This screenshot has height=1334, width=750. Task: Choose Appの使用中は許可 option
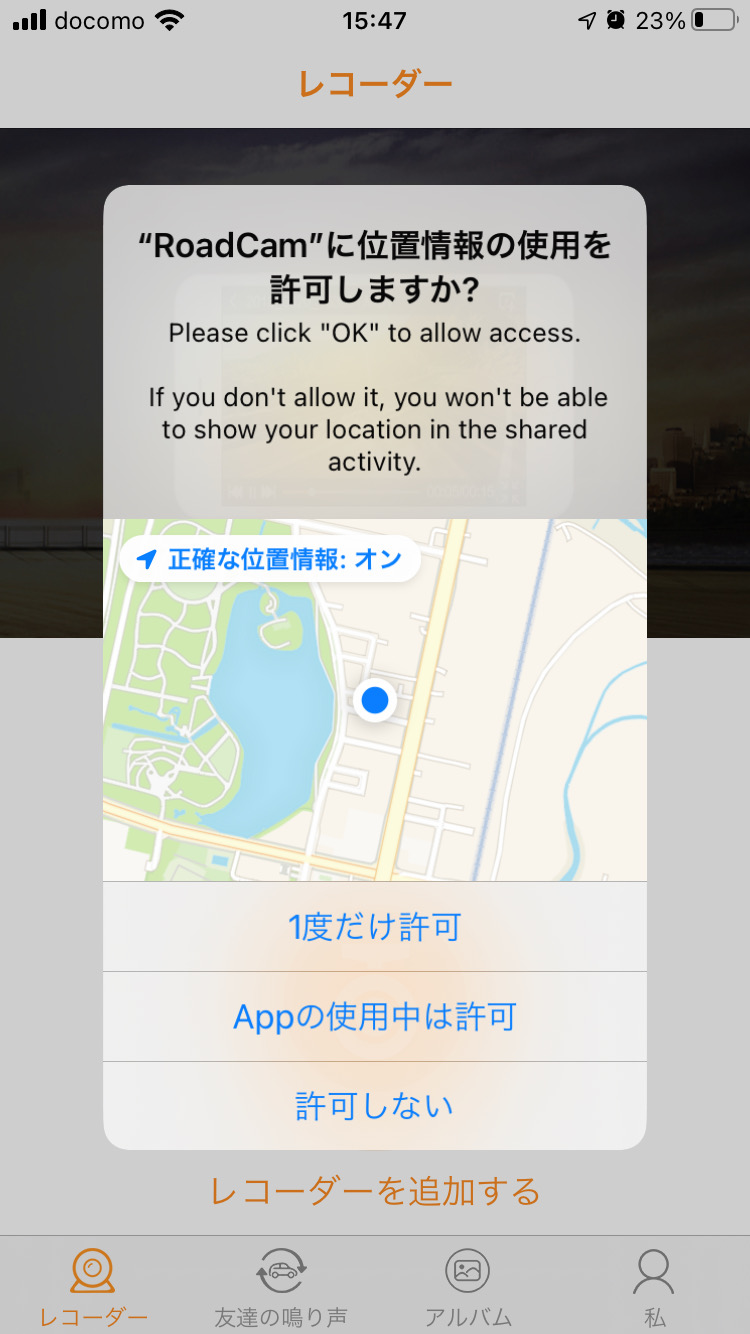click(375, 1017)
